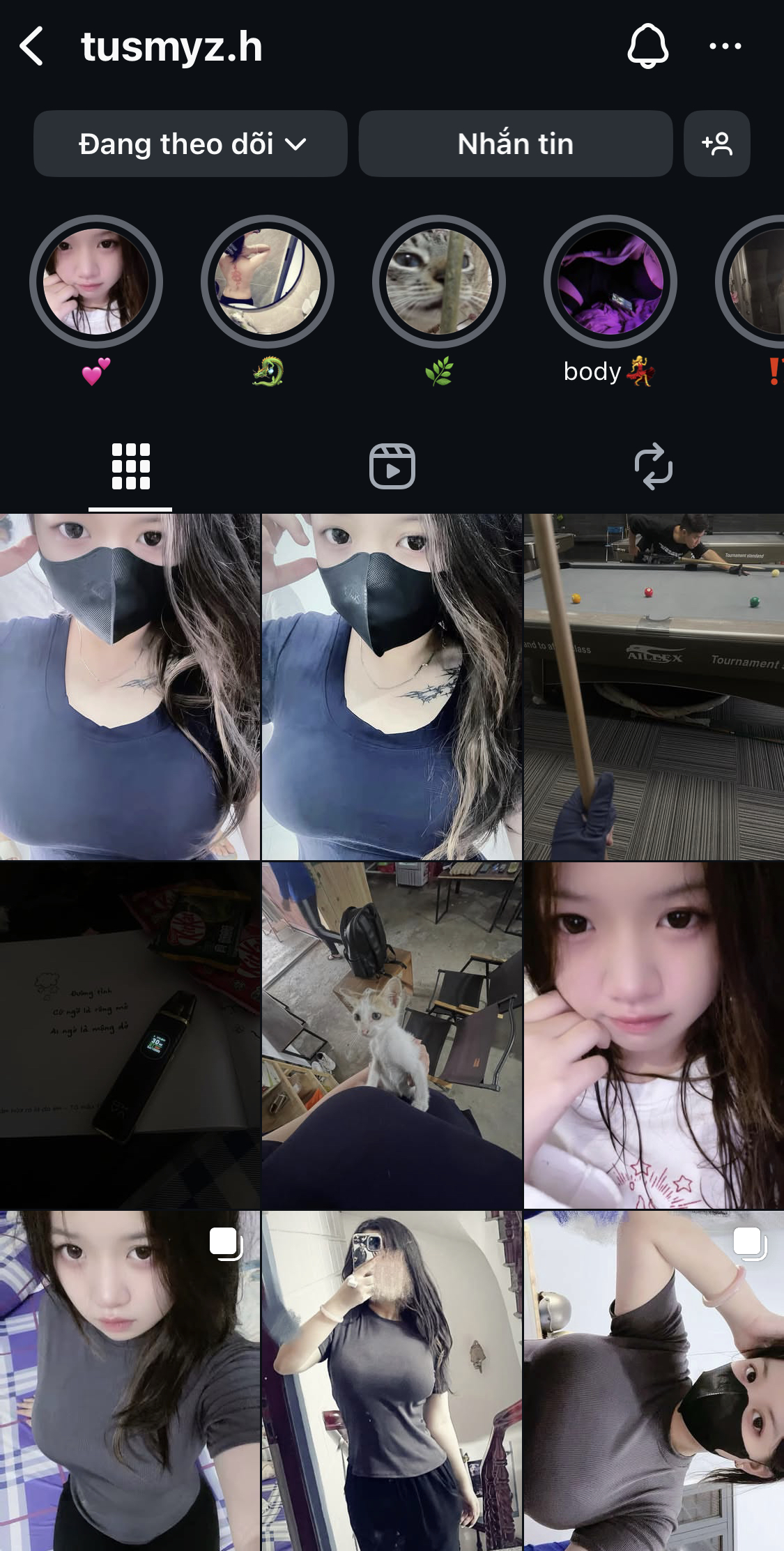Open the notifications bell
The width and height of the screenshot is (784, 1551).
[648, 46]
